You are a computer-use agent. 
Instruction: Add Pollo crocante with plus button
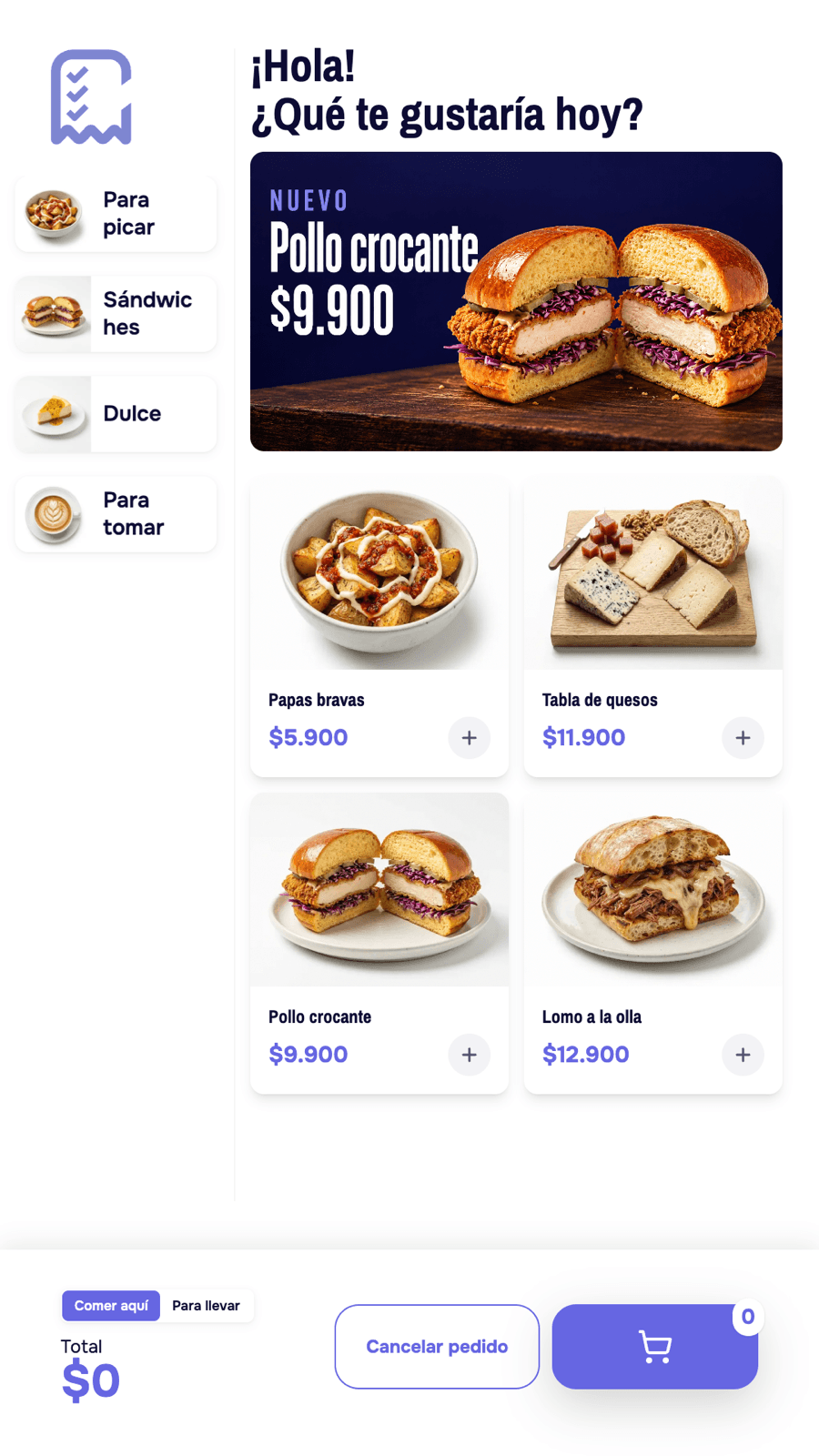pos(469,1055)
